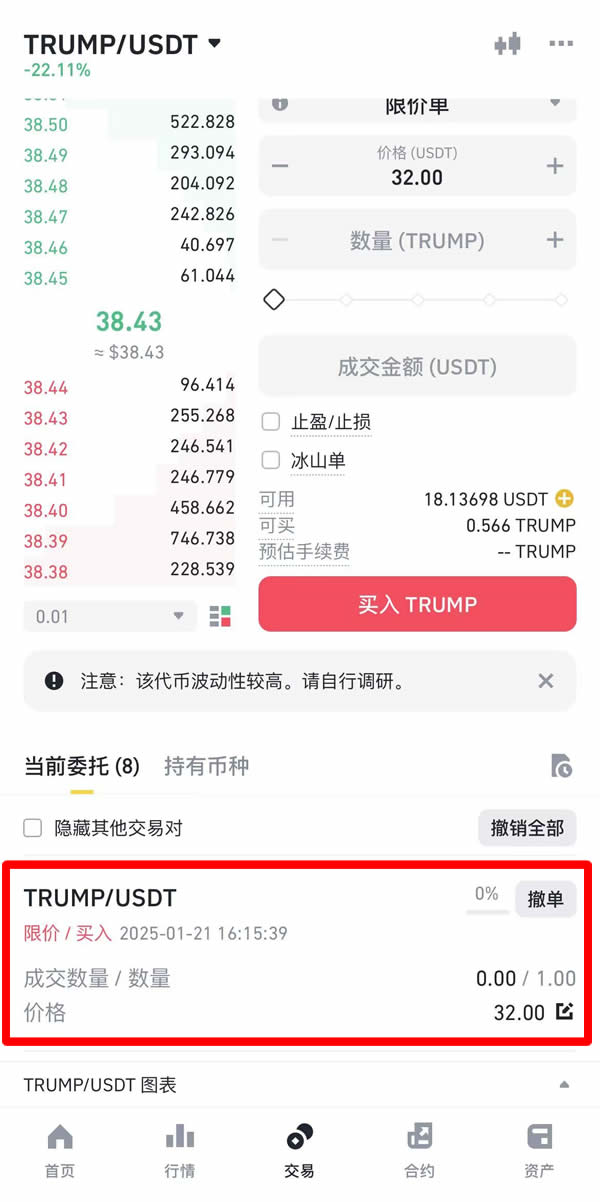The image size is (600, 1202).
Task: Cancel the TRUMP/USDT order with 撤单
Action: tap(545, 899)
